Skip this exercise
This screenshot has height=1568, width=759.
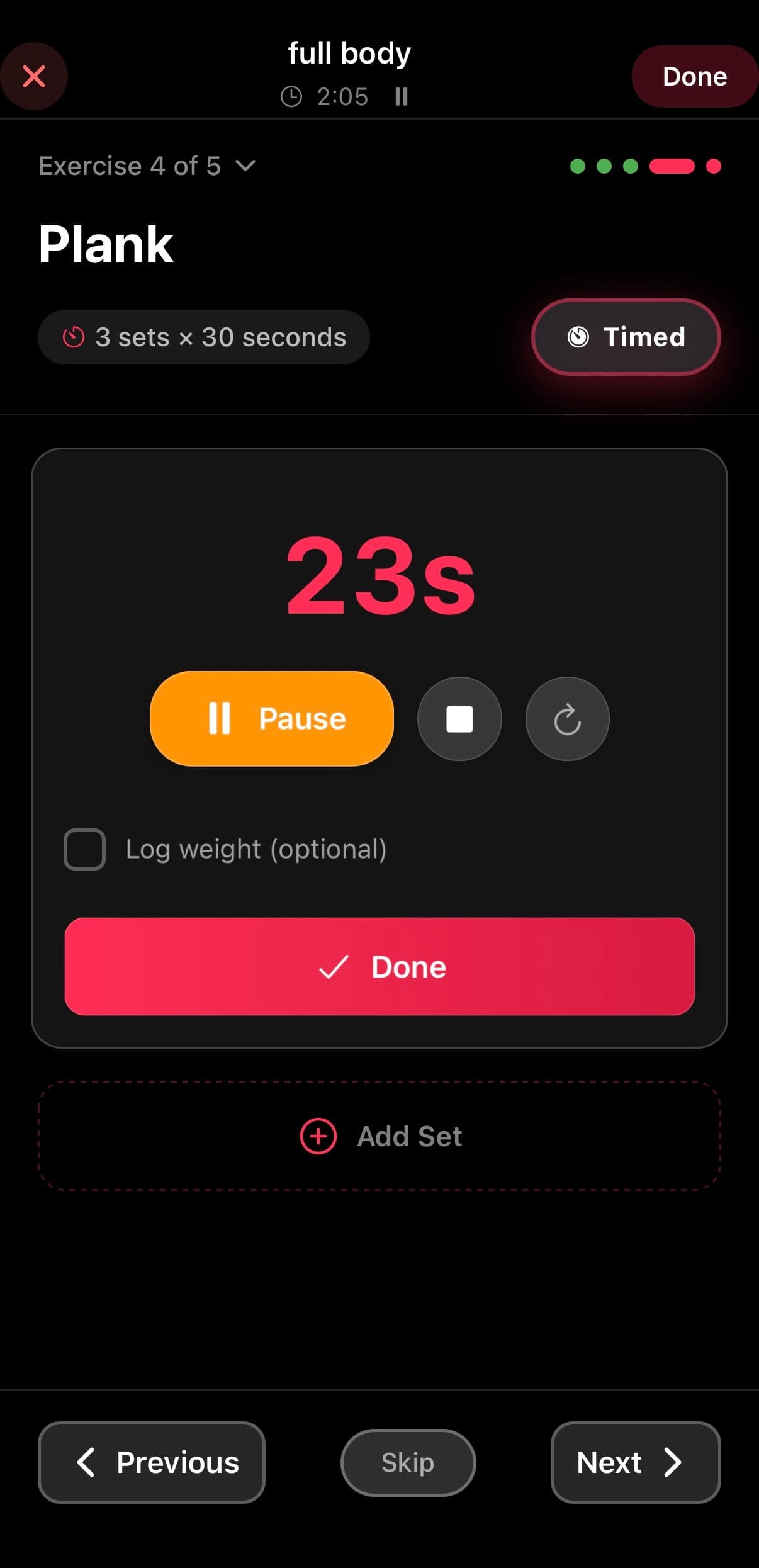(408, 1462)
